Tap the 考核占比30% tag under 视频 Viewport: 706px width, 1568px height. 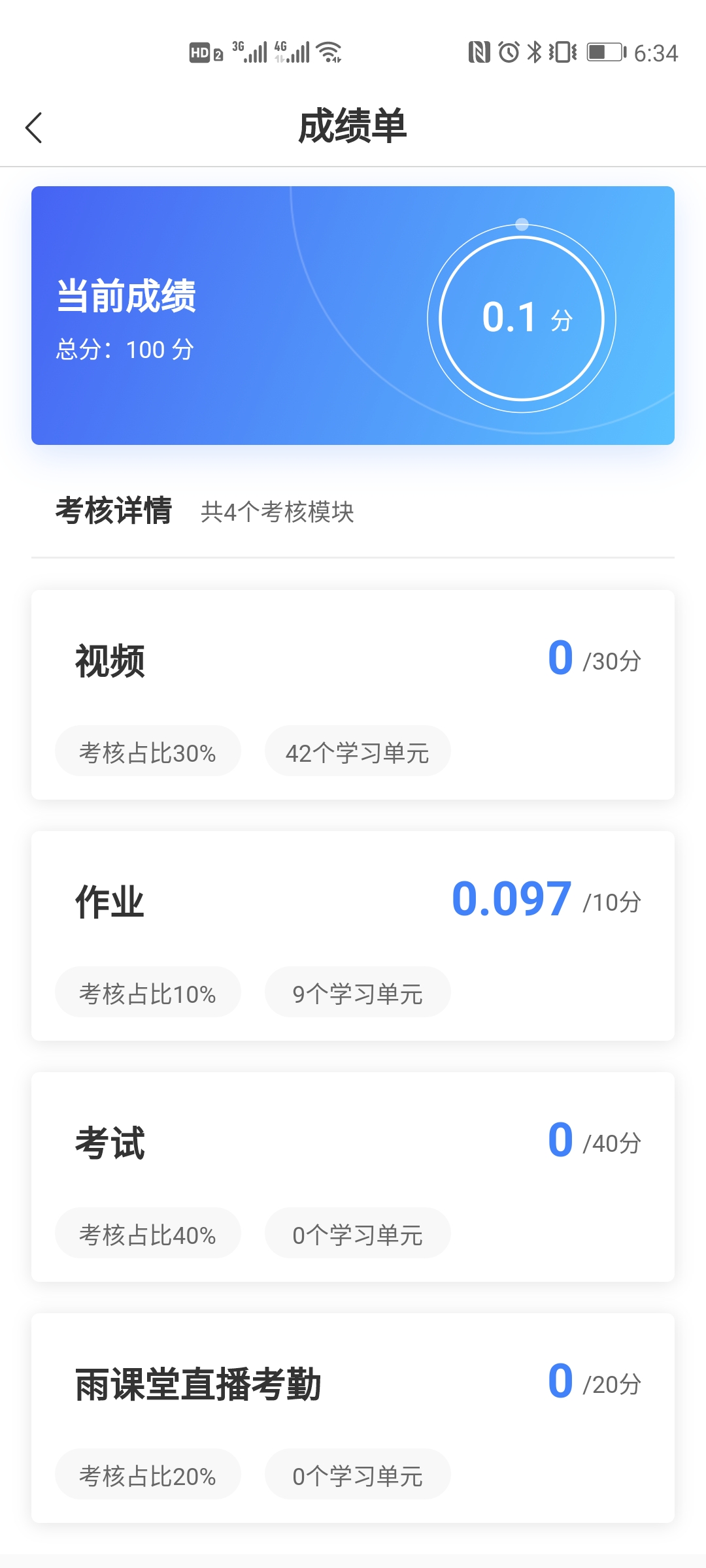147,751
